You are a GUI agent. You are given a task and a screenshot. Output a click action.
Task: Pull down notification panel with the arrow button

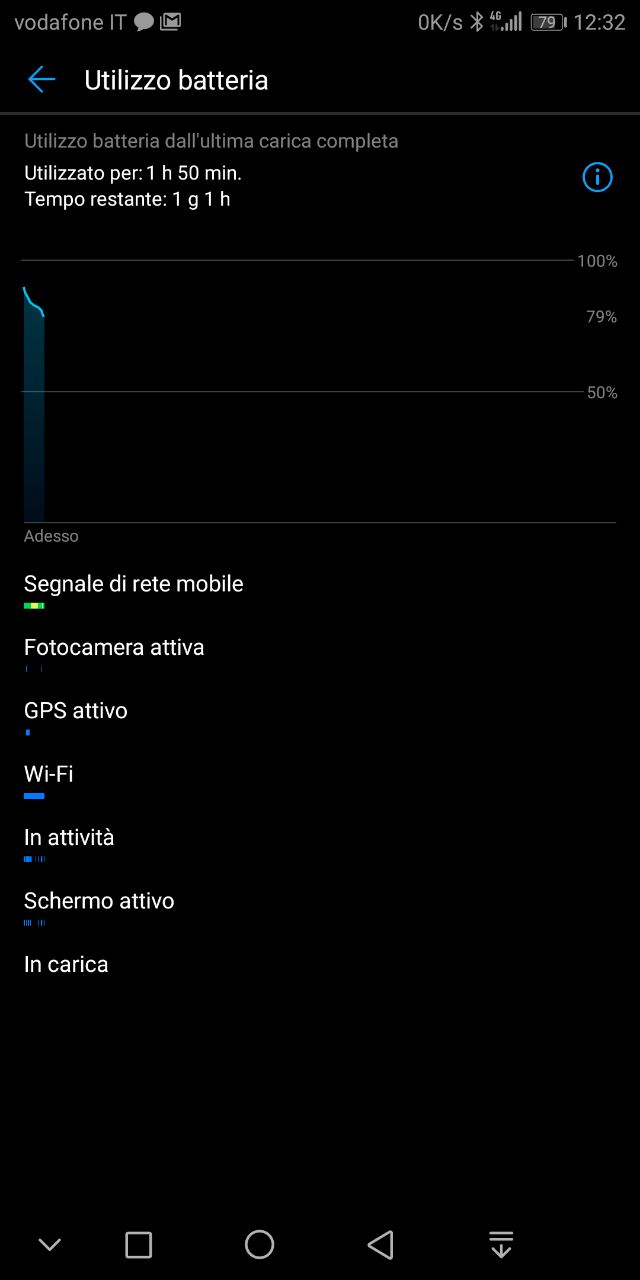click(x=501, y=1244)
